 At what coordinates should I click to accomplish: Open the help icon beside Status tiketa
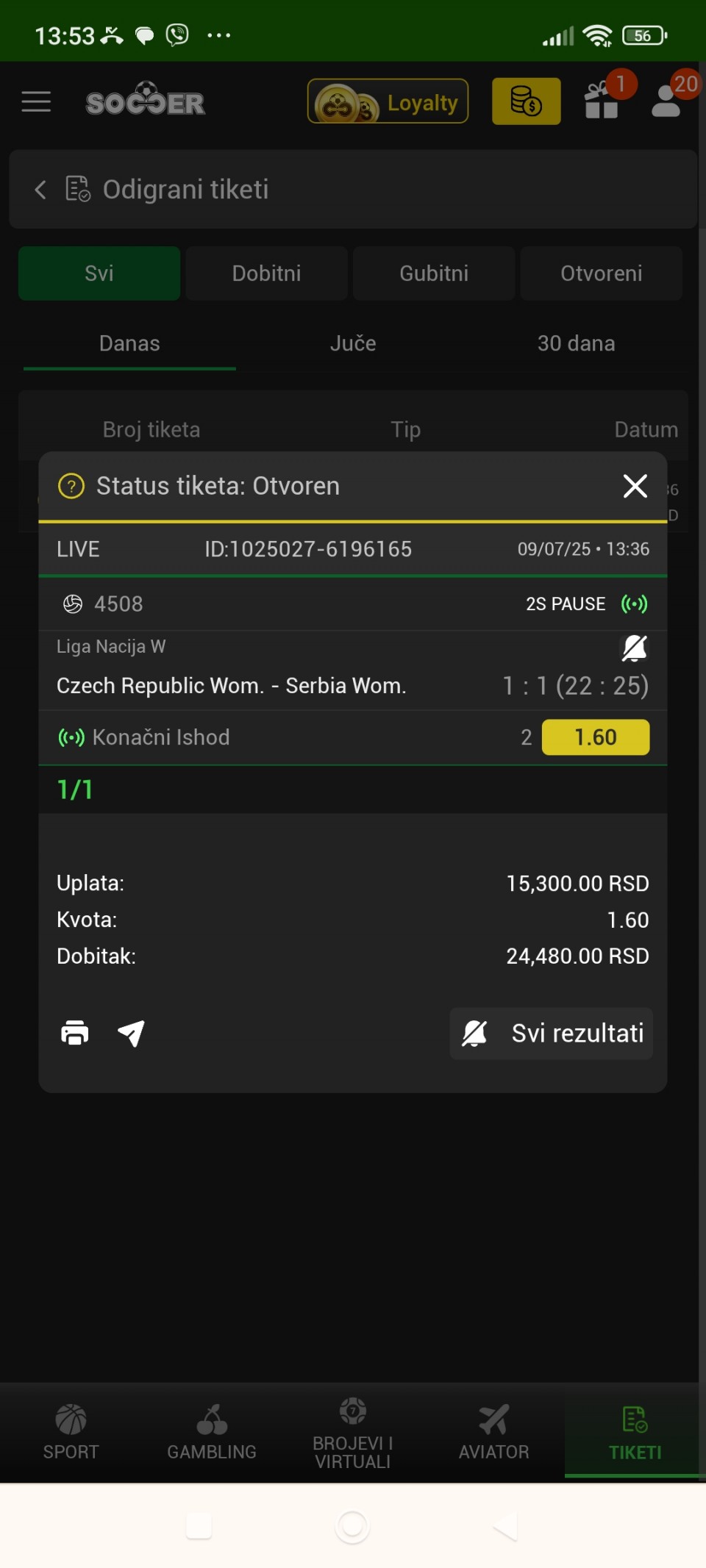pyautogui.click(x=71, y=486)
